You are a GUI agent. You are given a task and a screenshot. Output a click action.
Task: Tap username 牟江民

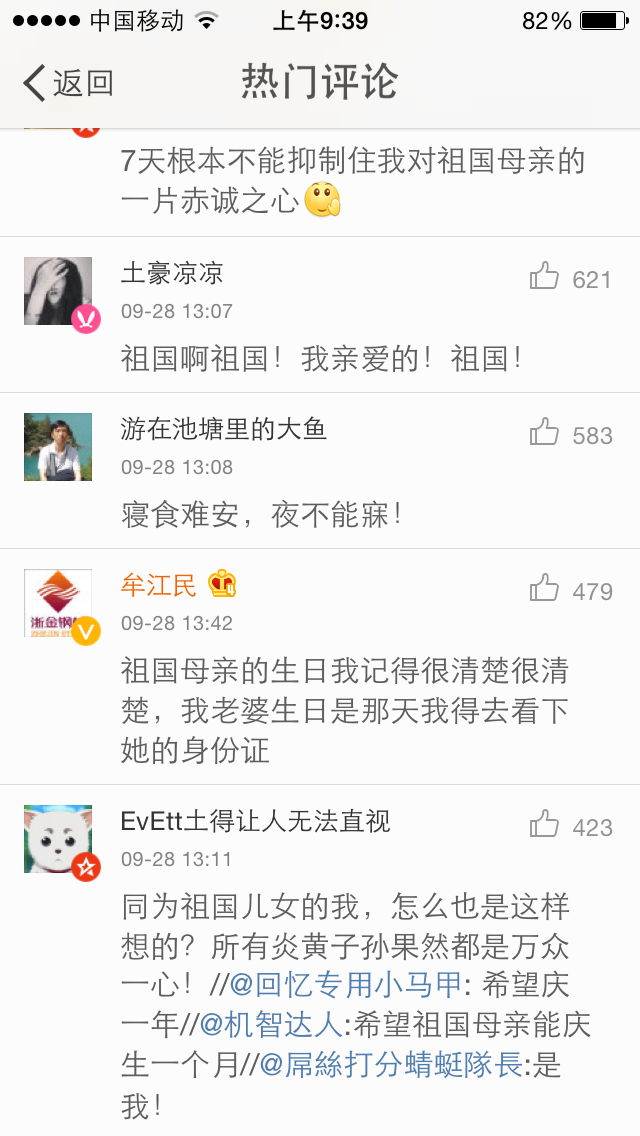(159, 585)
